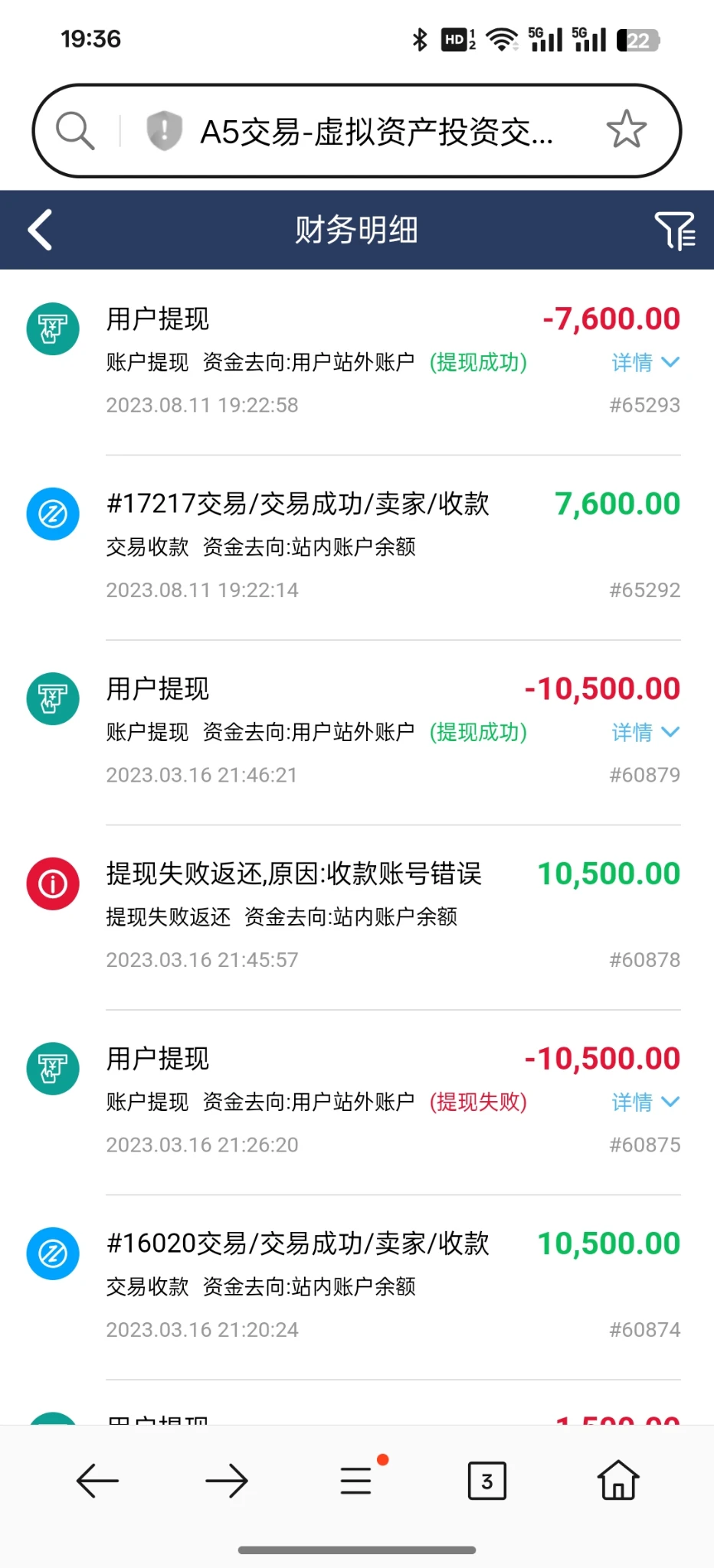Screen dimensions: 714x1568
Task: Expand 详情 for withdrawal #65293
Action: click(645, 362)
